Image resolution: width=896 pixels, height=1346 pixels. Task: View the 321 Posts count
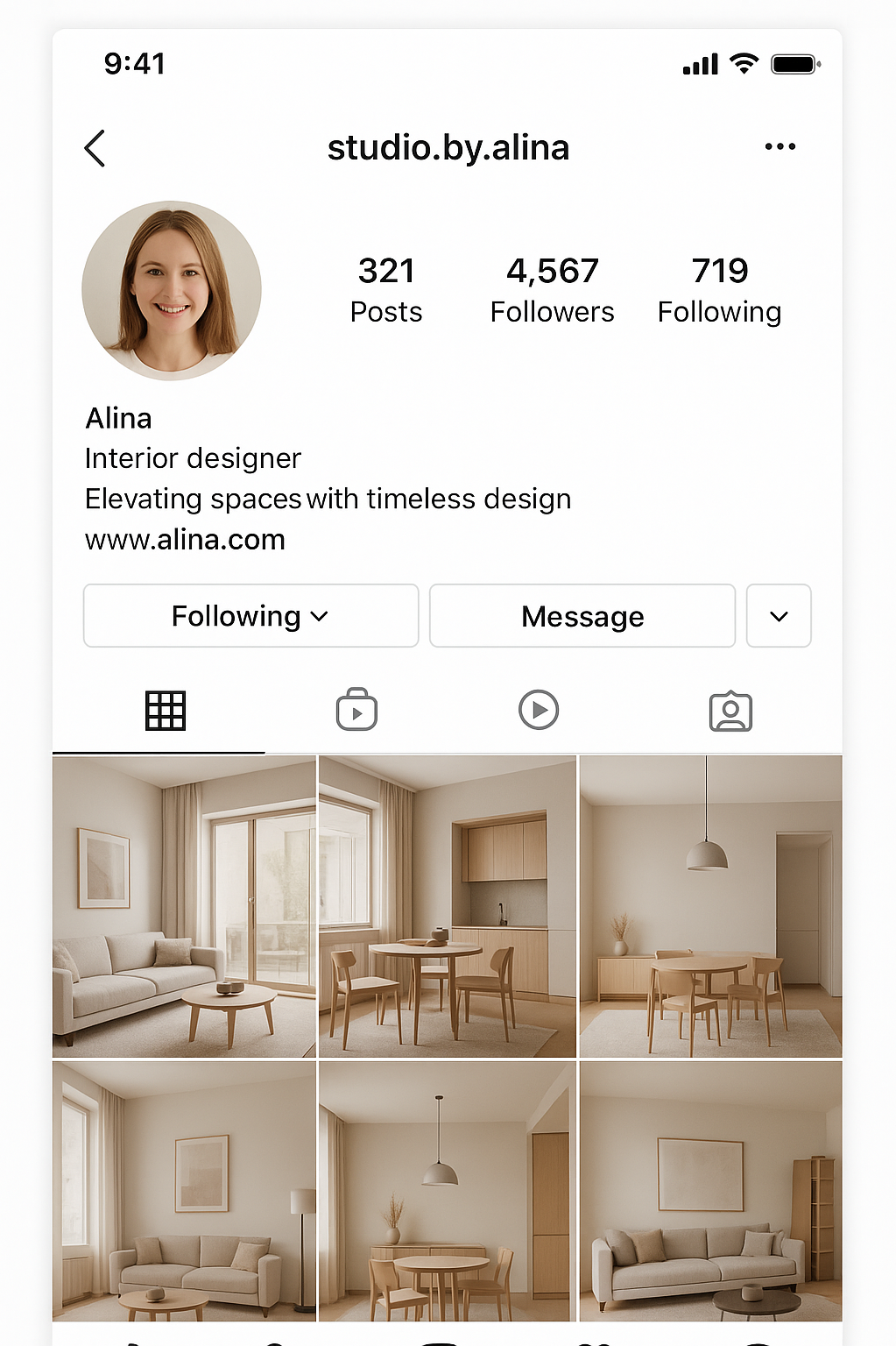point(386,289)
